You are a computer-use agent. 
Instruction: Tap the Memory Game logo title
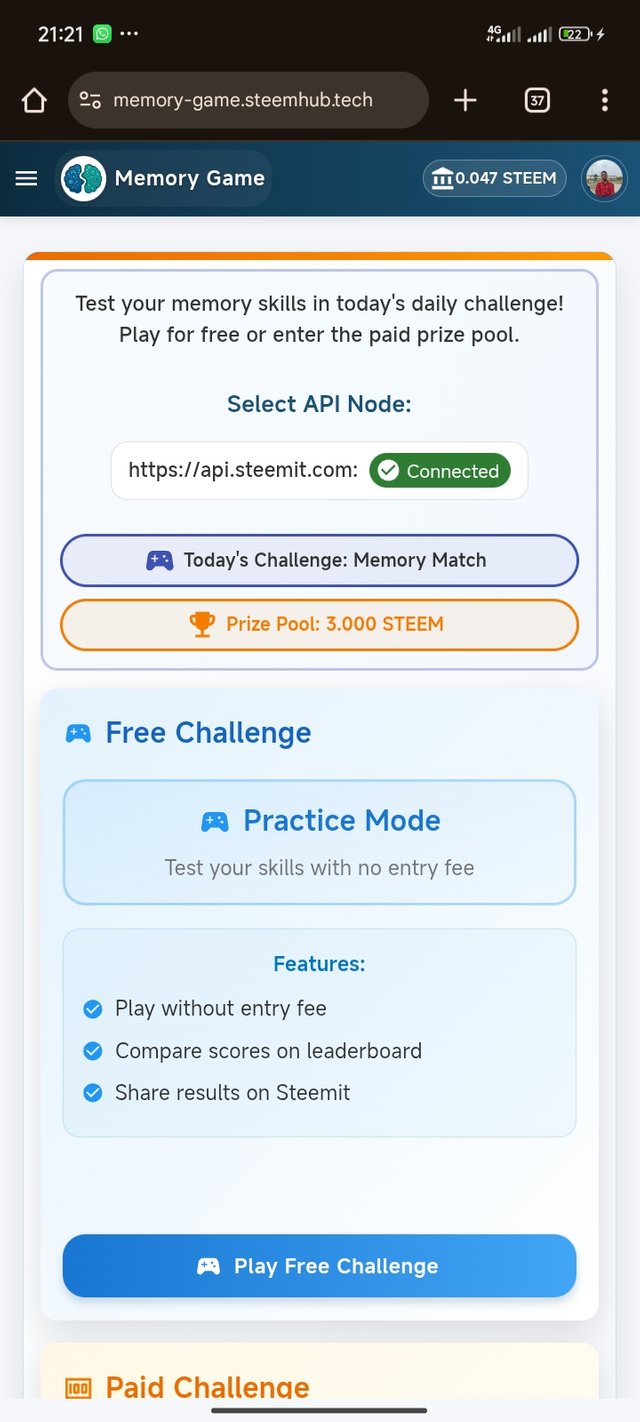coord(165,179)
